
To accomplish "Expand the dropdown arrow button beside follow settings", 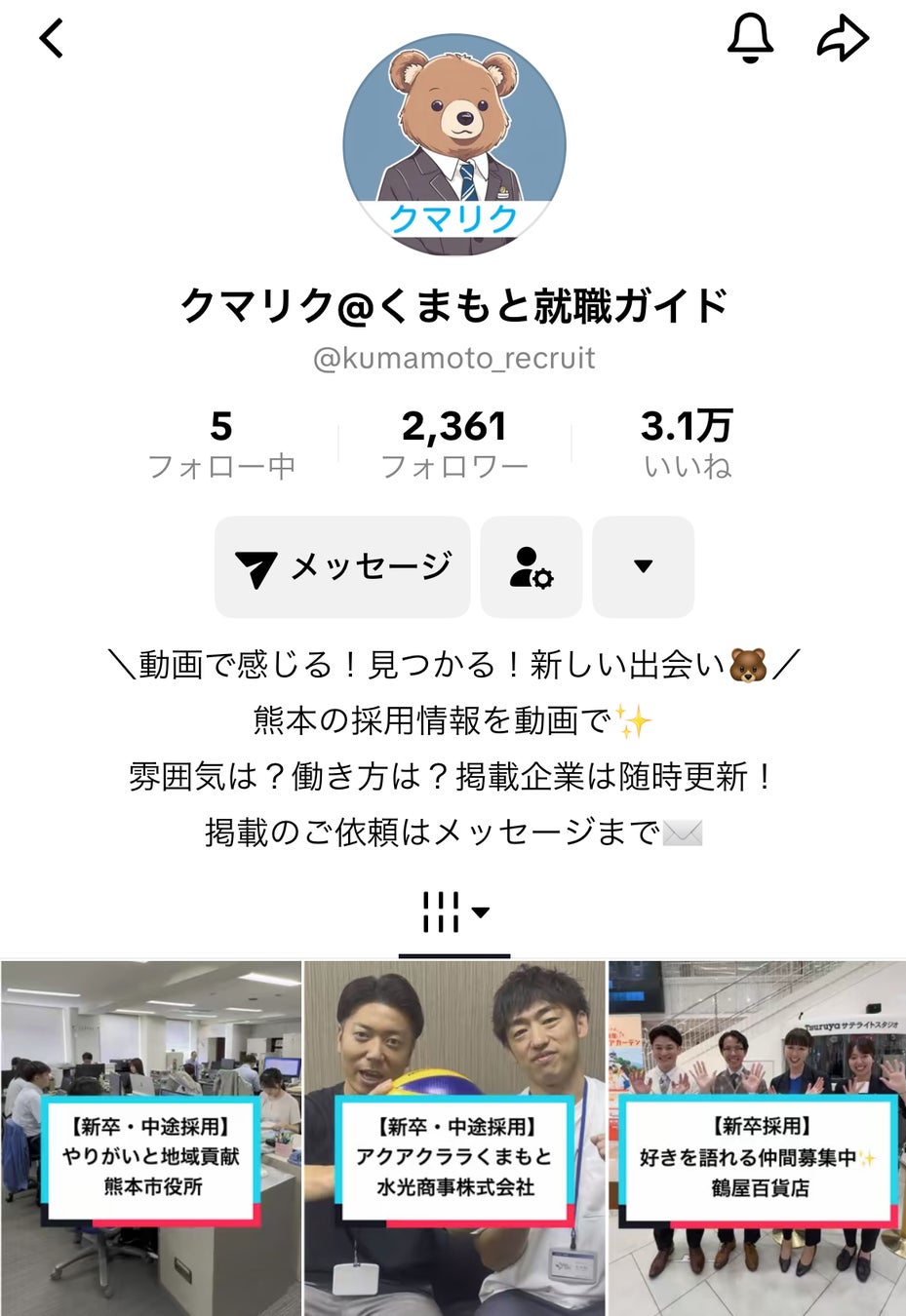I will pos(643,566).
